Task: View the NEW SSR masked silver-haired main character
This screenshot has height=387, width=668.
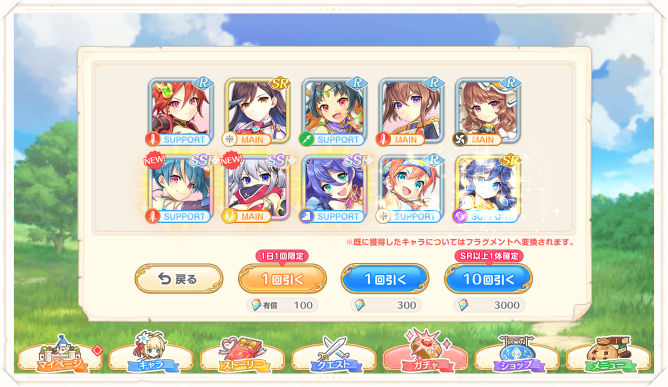Action: point(256,189)
